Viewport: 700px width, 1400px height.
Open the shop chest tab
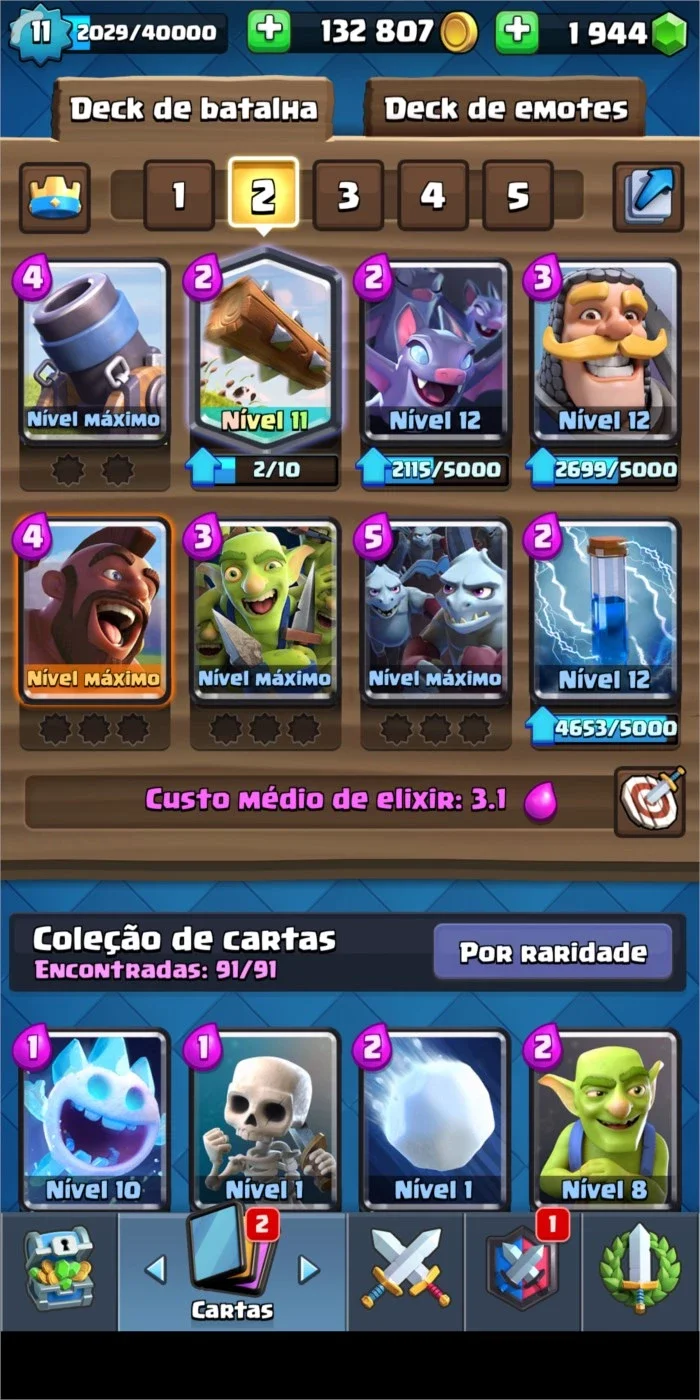click(x=58, y=1269)
